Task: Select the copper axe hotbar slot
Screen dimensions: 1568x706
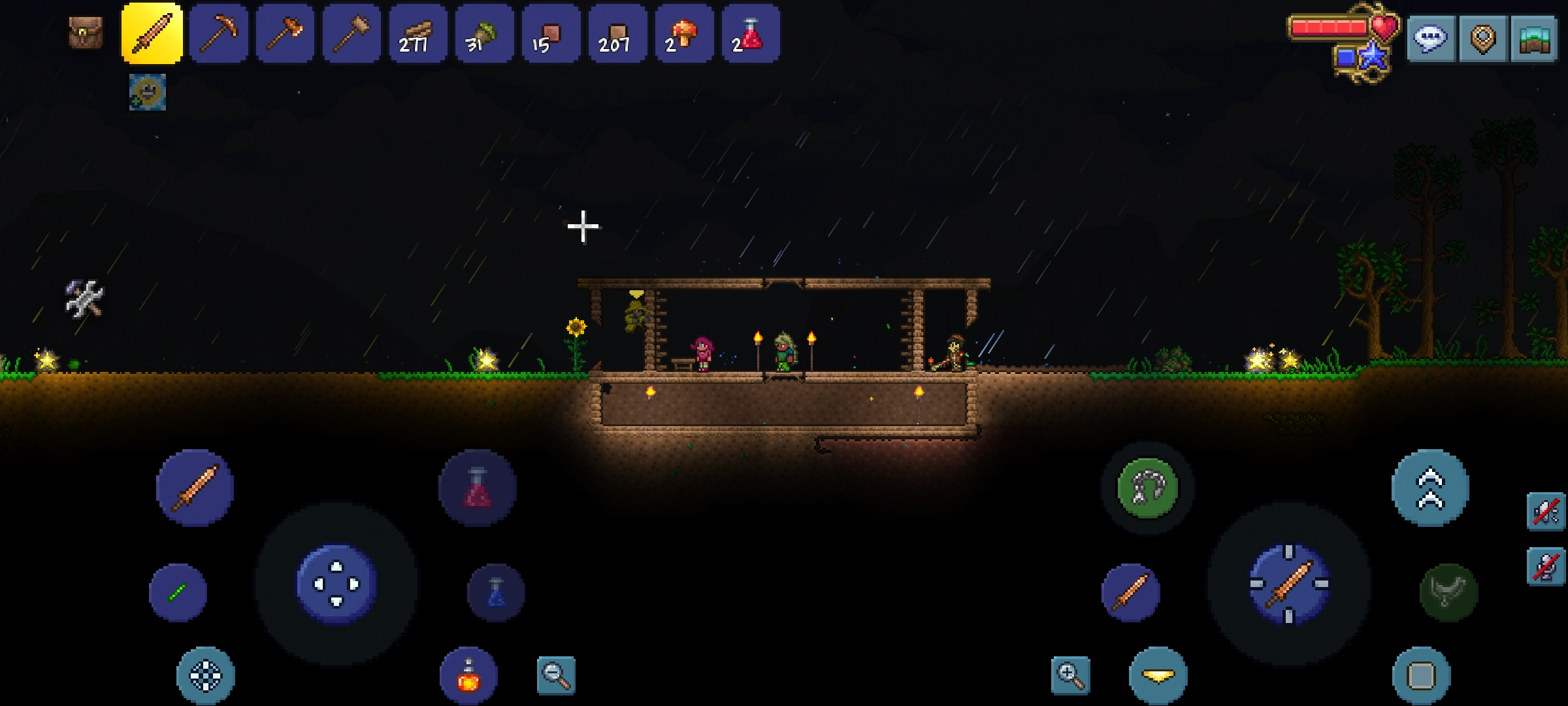Action: 286,33
